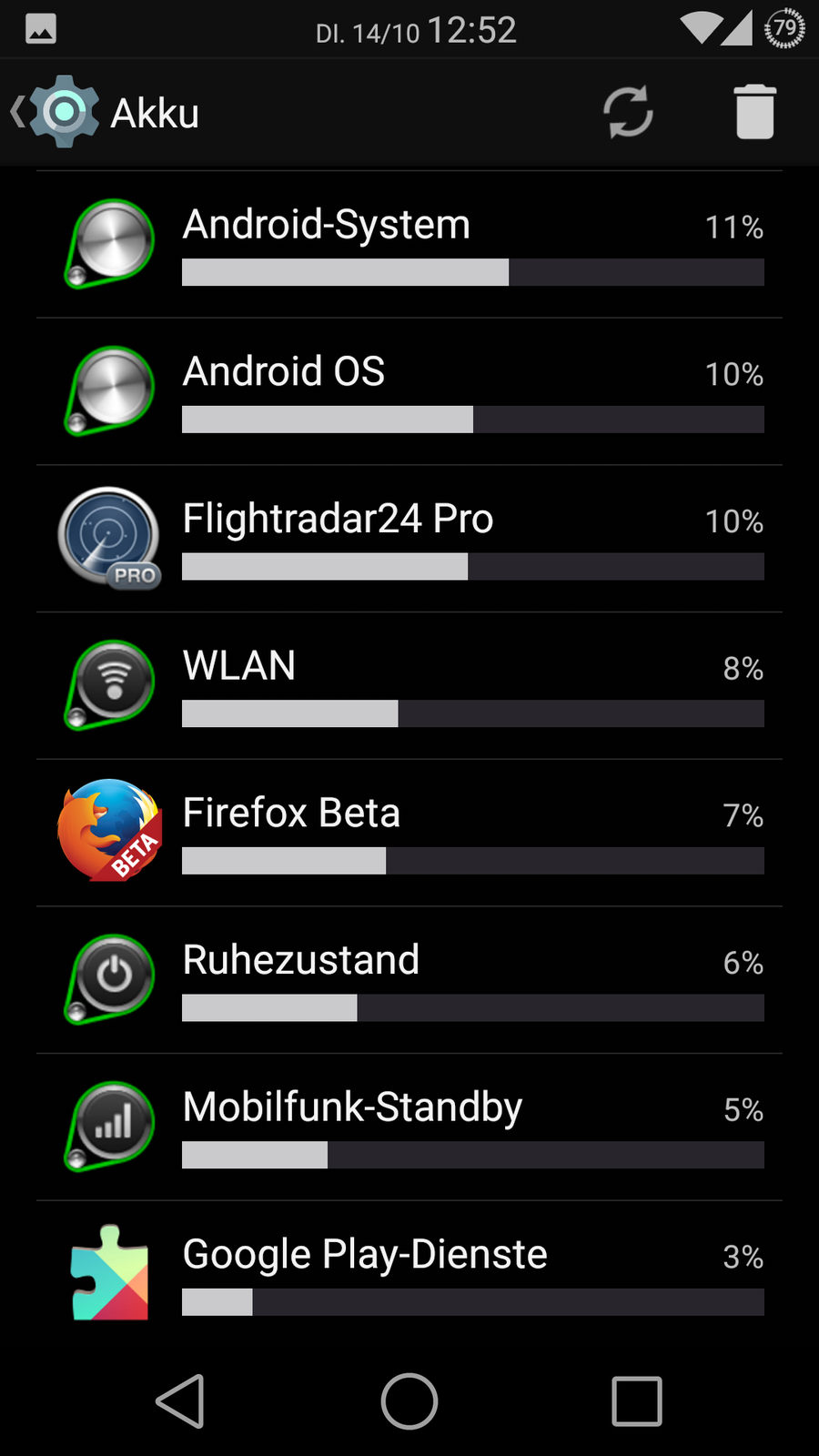Refresh the battery usage statistics
The height and width of the screenshot is (1456, 819).
click(x=628, y=113)
